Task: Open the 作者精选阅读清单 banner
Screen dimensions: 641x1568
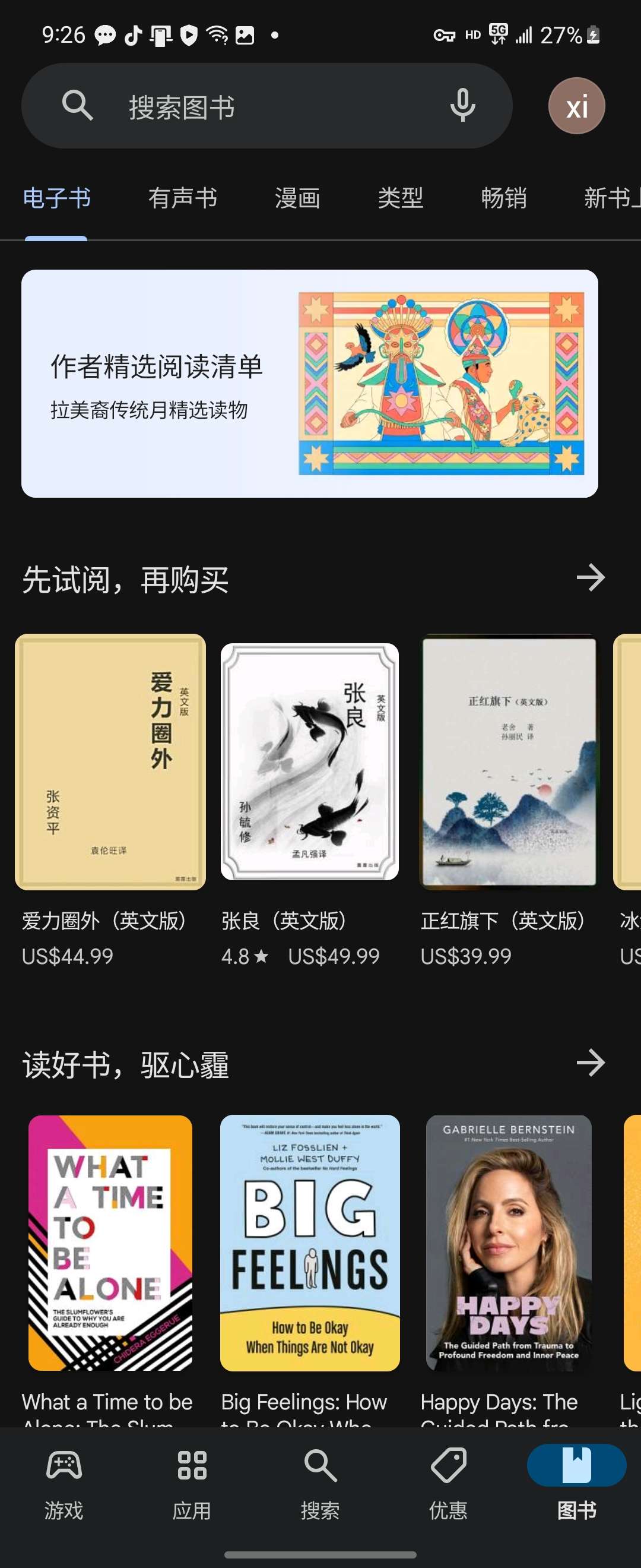Action: 310,384
